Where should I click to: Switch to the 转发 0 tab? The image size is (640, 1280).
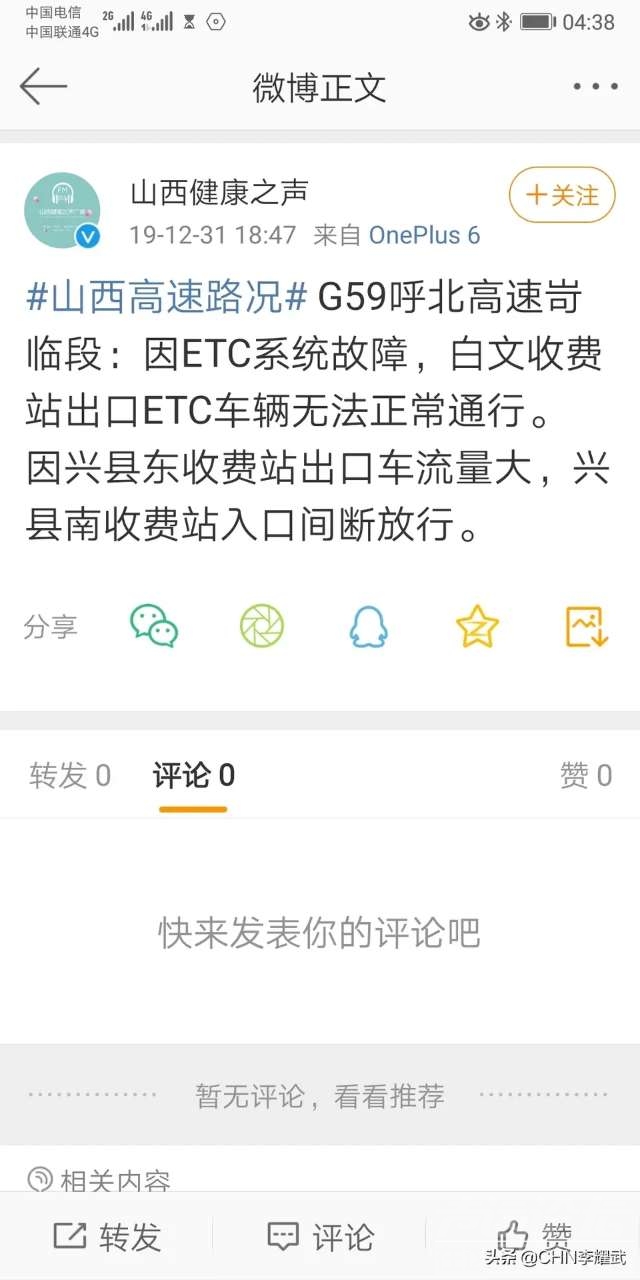click(70, 775)
